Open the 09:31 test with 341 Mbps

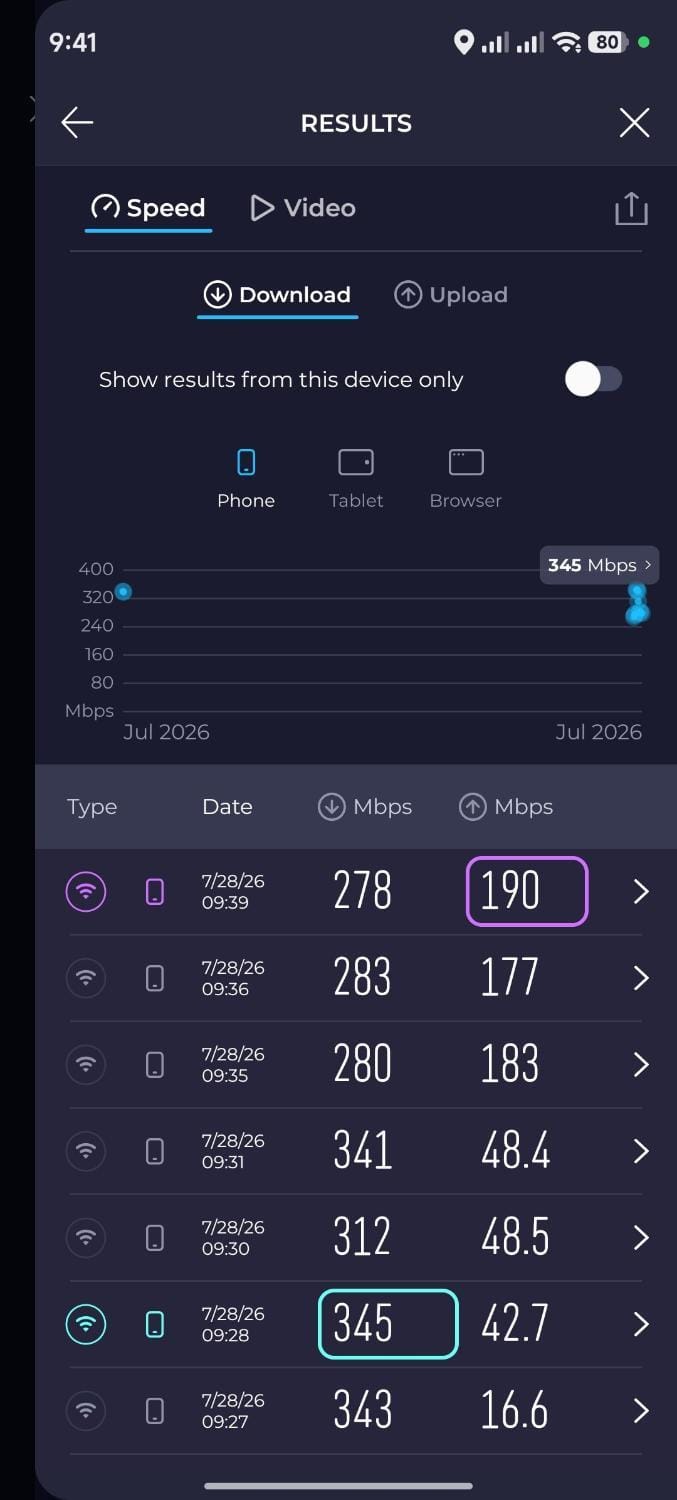point(356,1151)
